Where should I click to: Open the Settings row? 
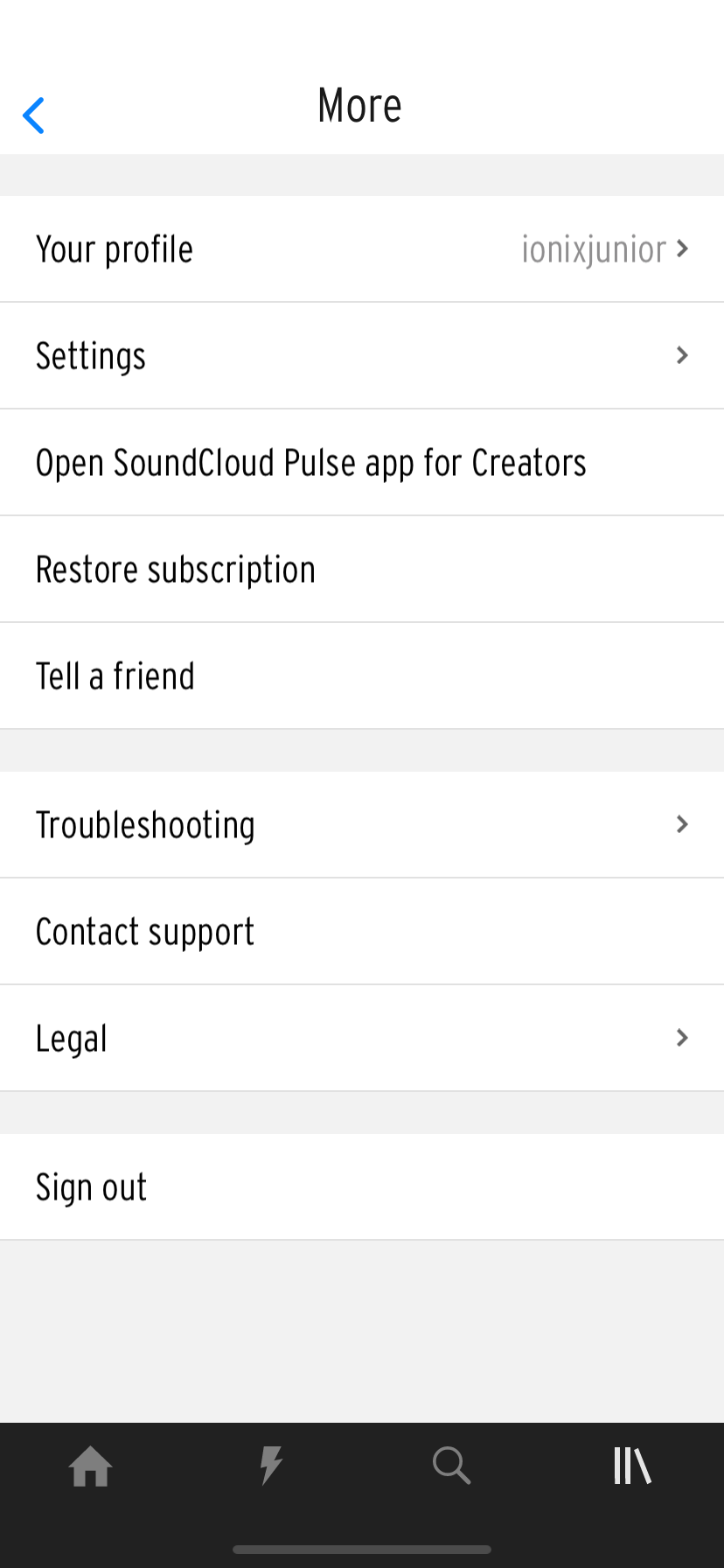(362, 356)
